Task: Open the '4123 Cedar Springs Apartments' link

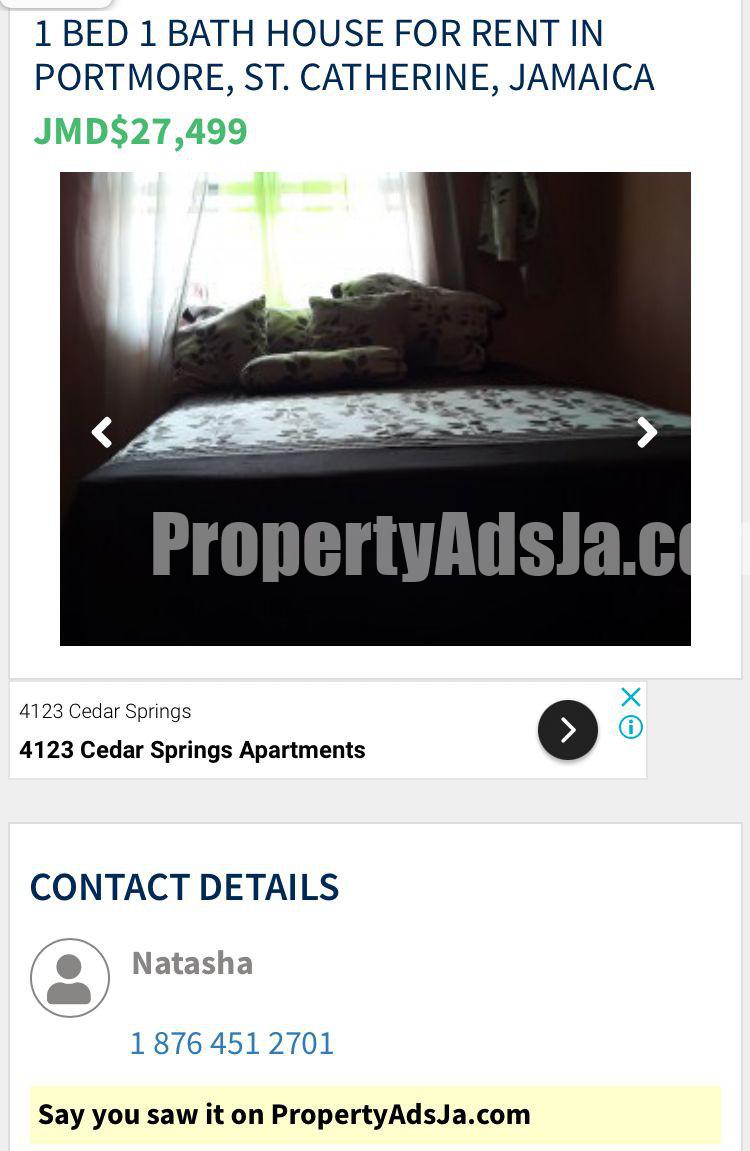Action: 192,749
